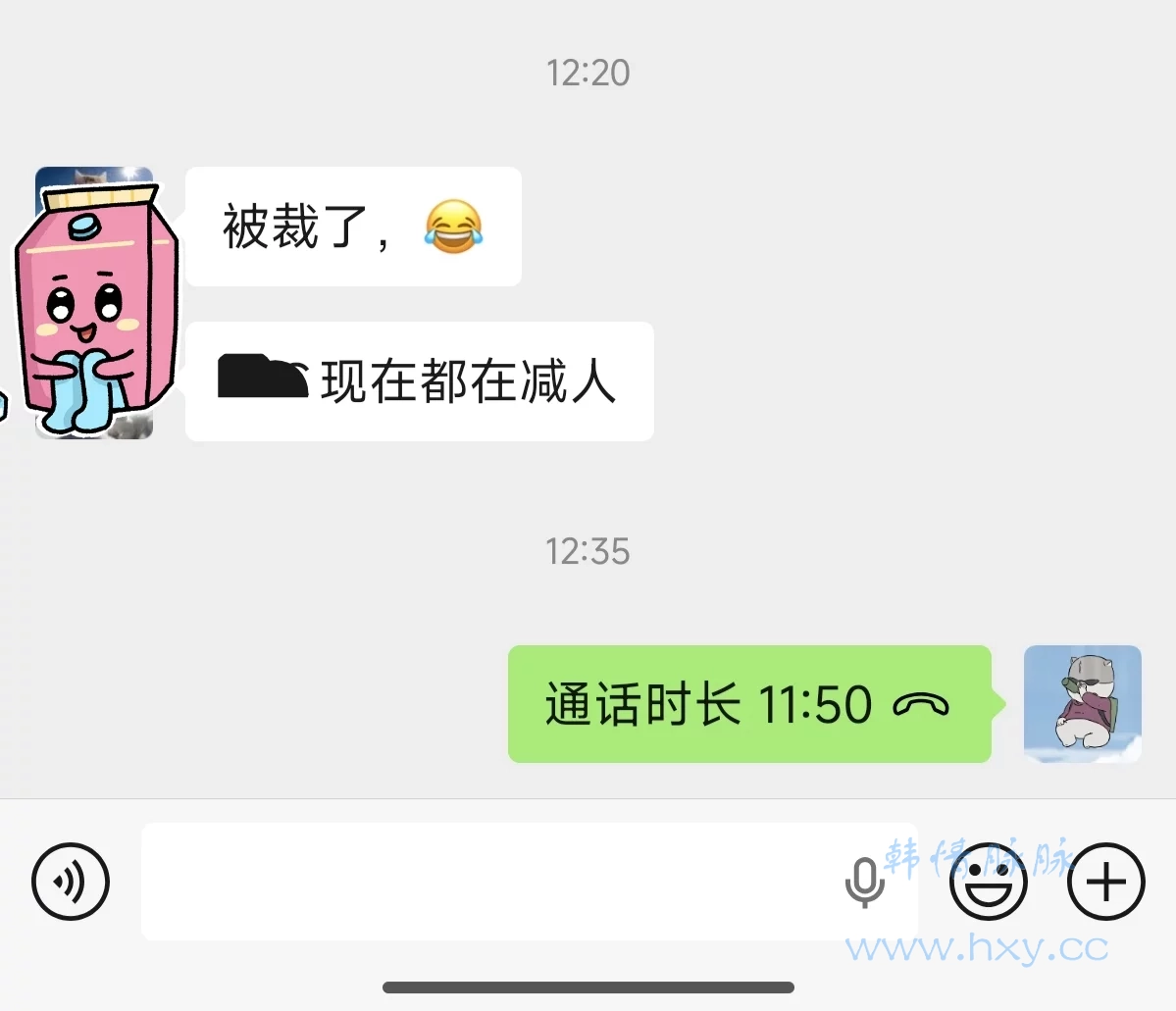Open the plus attachment menu
Screen dimensions: 1176x1011
click(1105, 882)
